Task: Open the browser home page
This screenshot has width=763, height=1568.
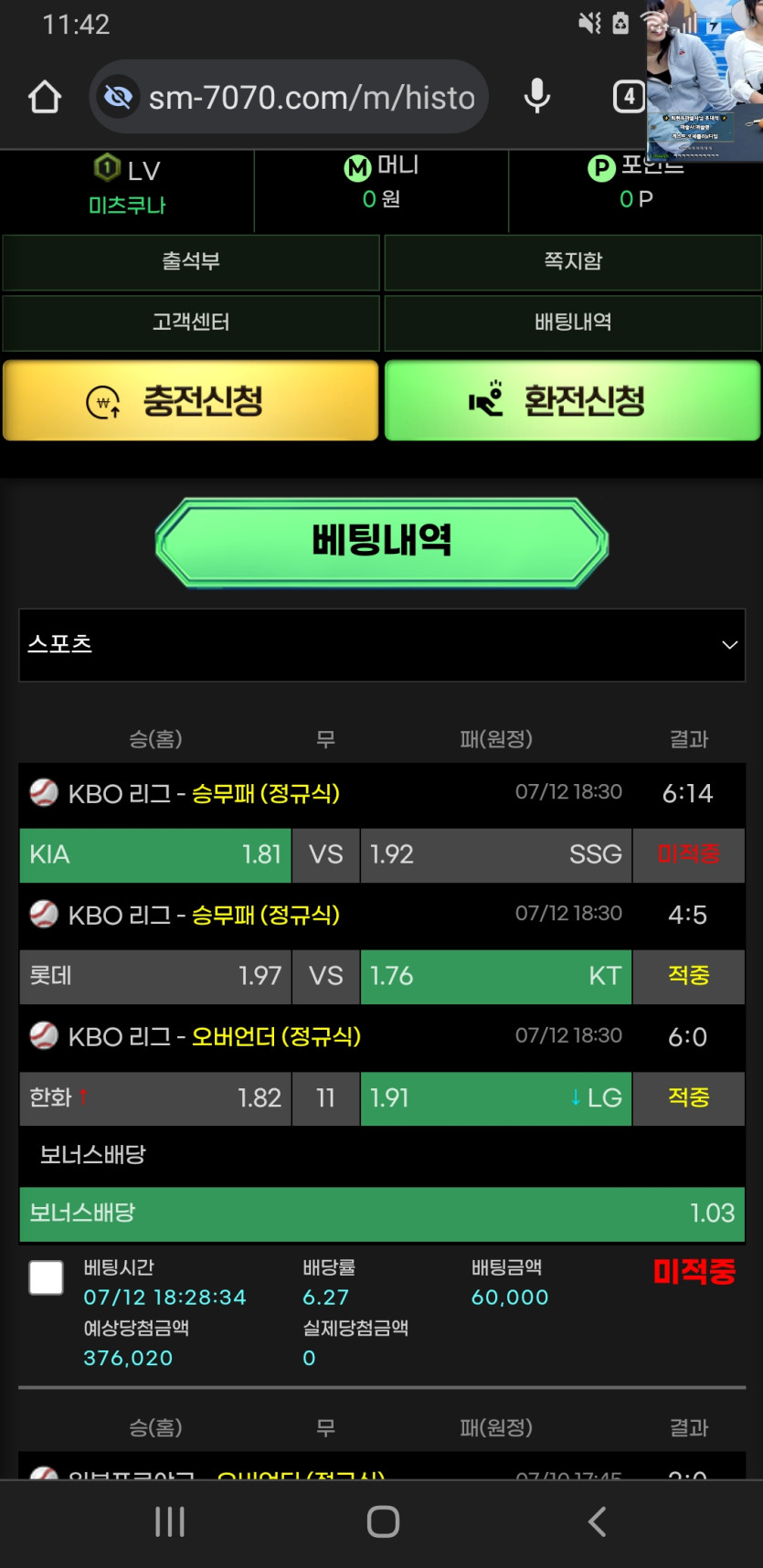Action: click(x=45, y=97)
